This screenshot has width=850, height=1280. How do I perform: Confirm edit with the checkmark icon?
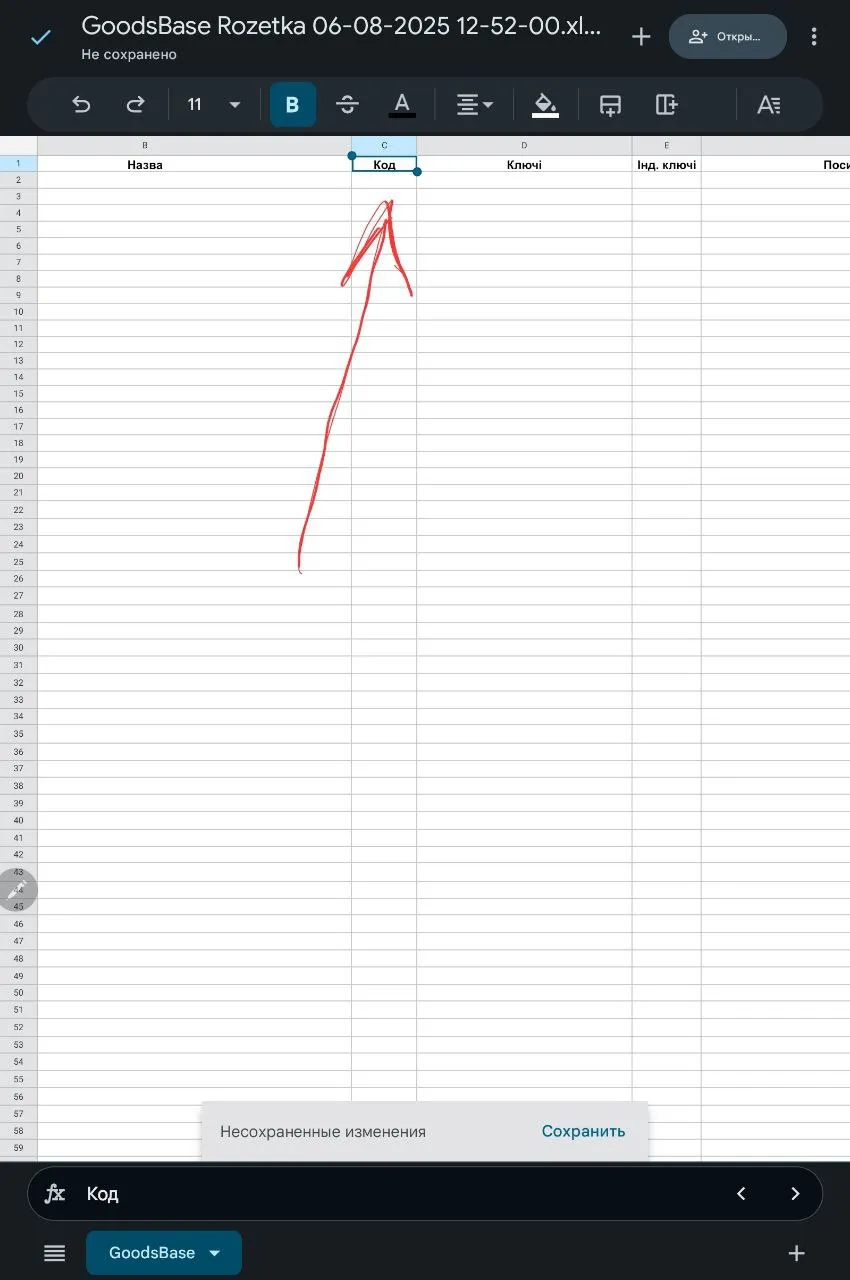coord(41,38)
